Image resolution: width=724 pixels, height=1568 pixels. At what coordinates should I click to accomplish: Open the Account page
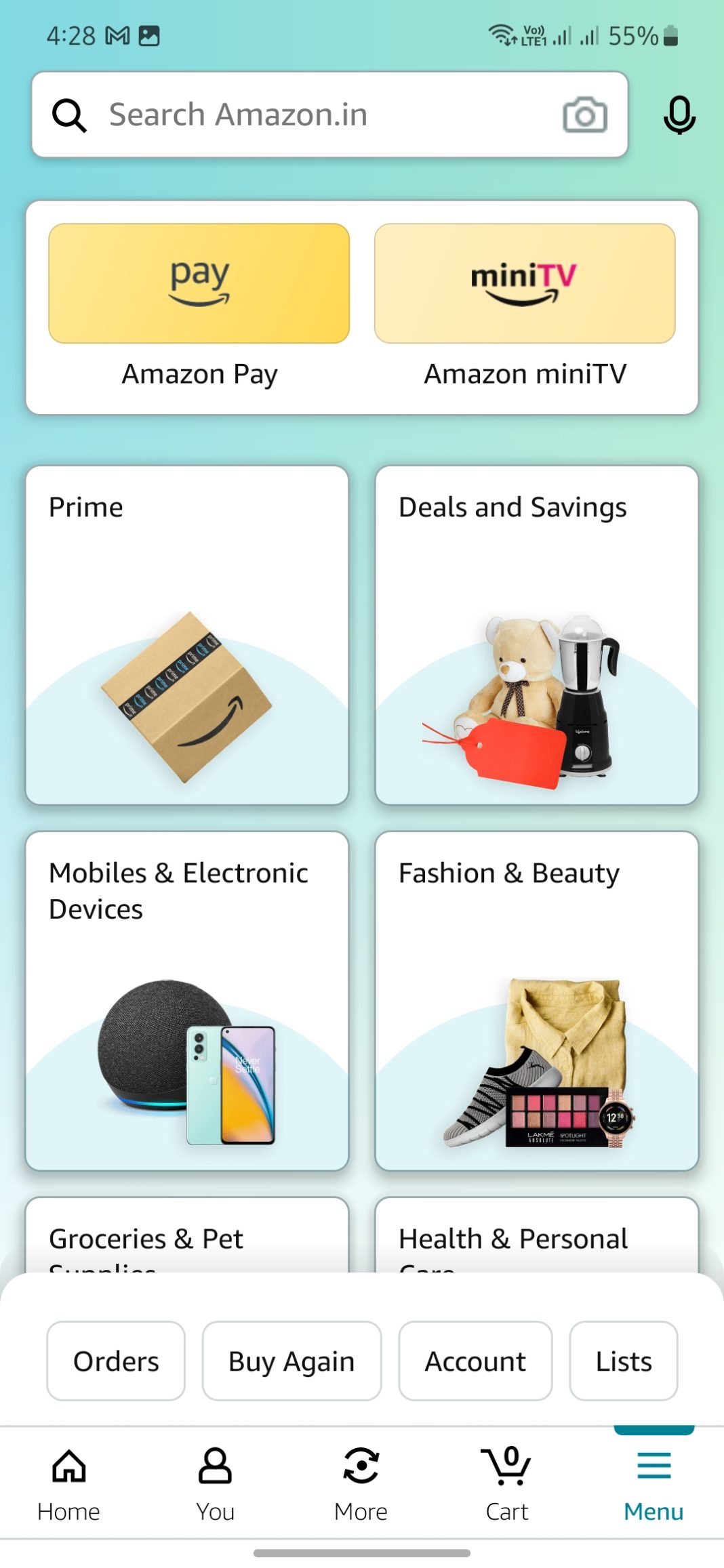point(475,1361)
